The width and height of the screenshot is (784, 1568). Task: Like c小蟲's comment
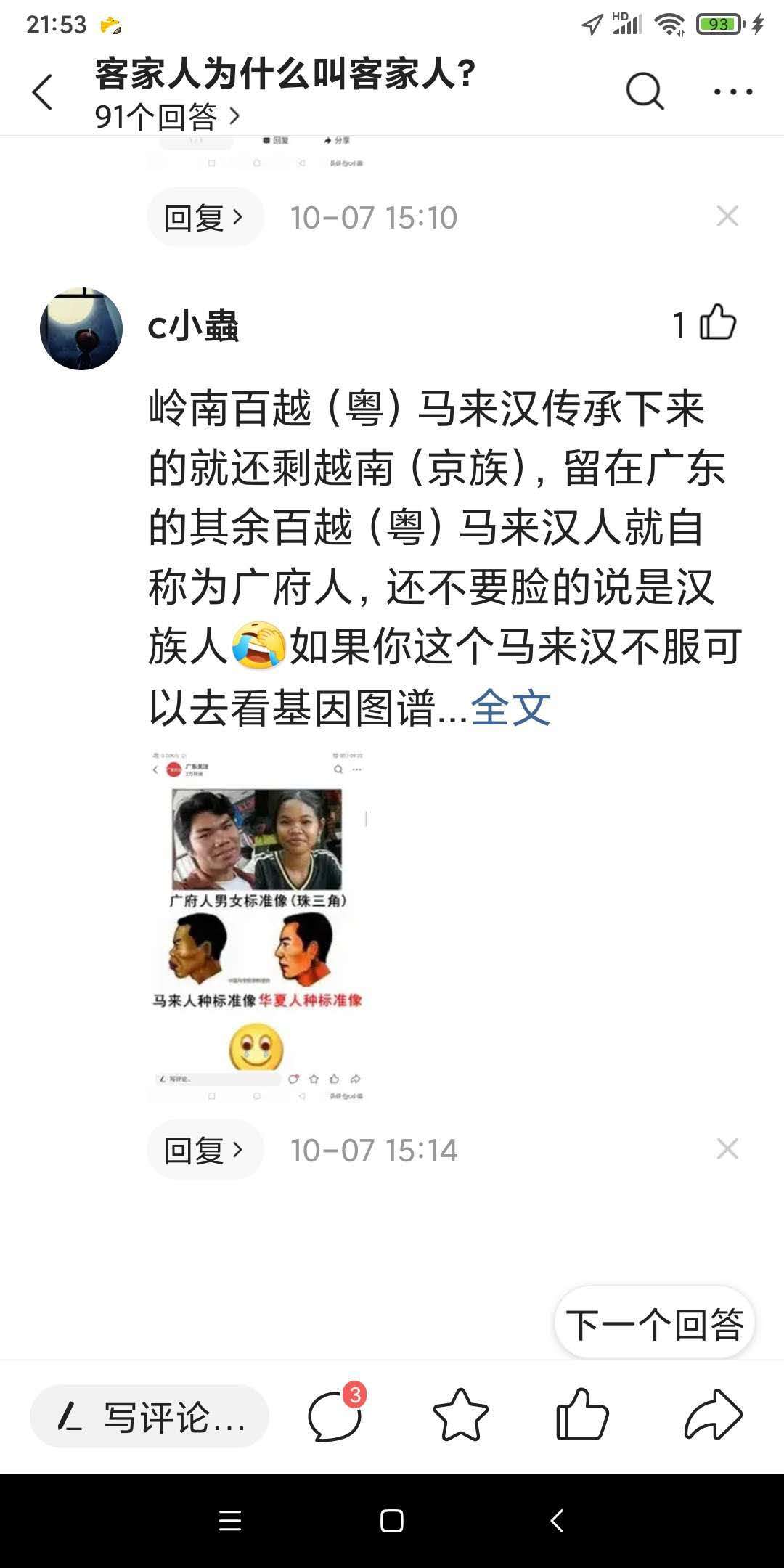[x=716, y=323]
